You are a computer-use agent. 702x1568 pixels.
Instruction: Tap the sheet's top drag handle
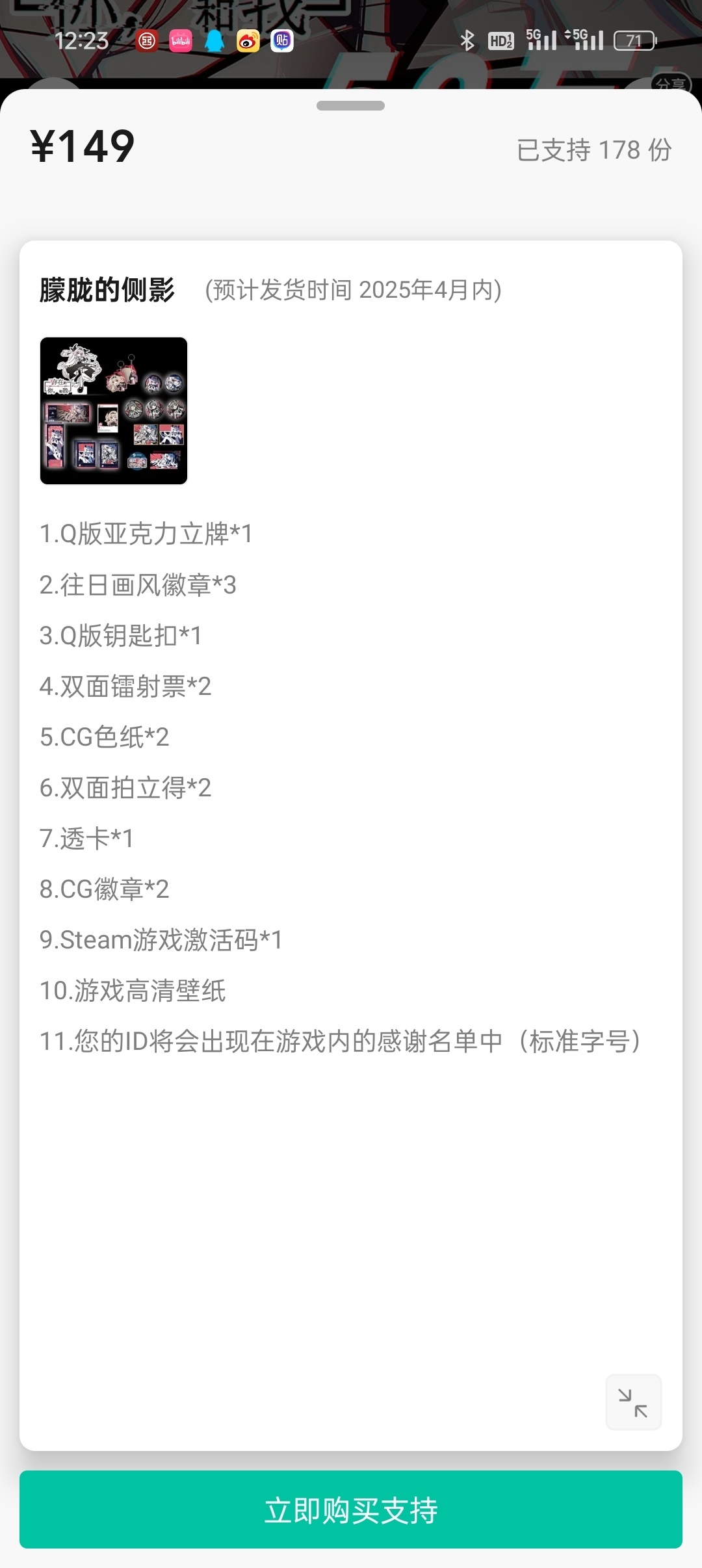[350, 106]
